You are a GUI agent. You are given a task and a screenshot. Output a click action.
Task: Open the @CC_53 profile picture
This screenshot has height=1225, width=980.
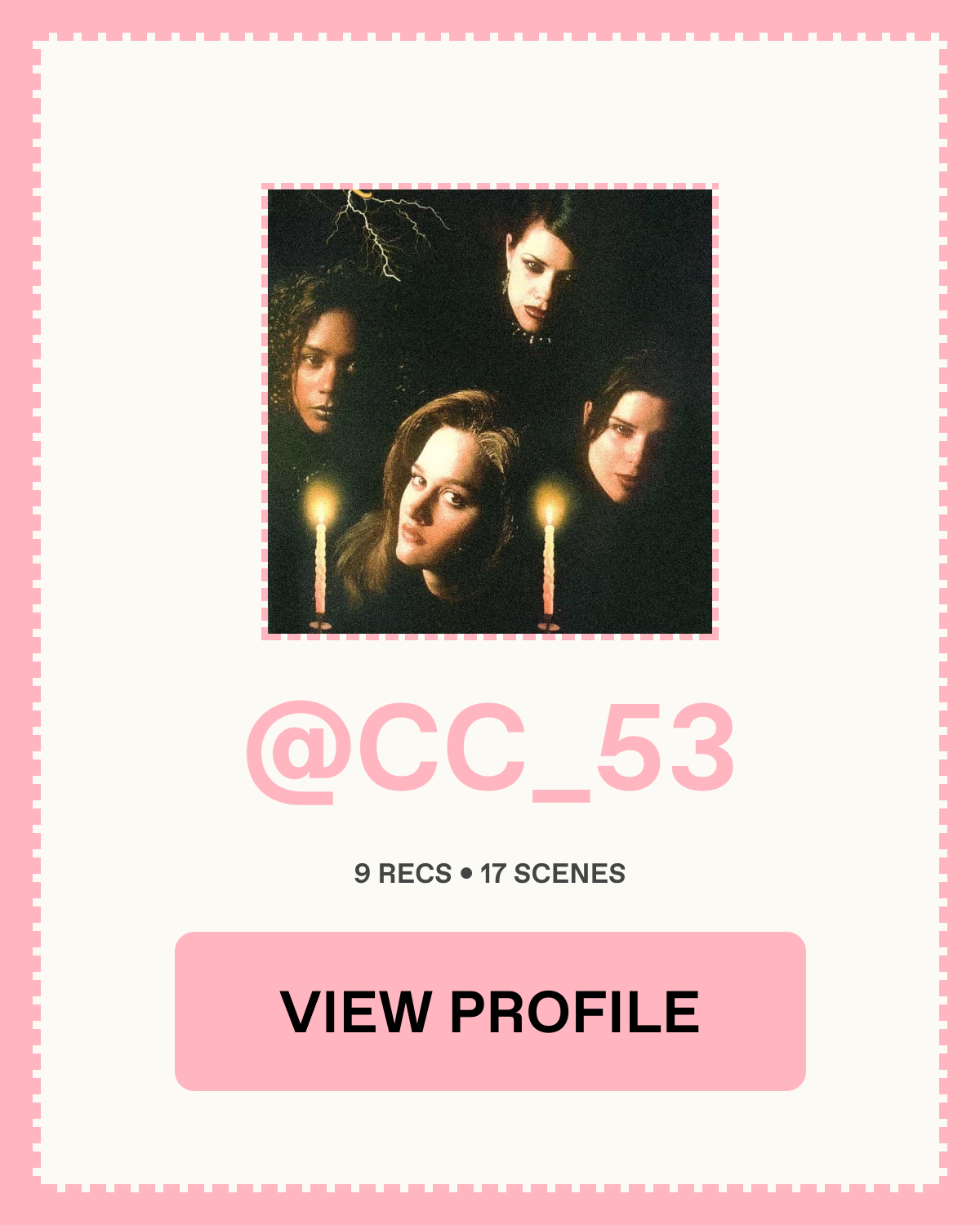point(490,411)
